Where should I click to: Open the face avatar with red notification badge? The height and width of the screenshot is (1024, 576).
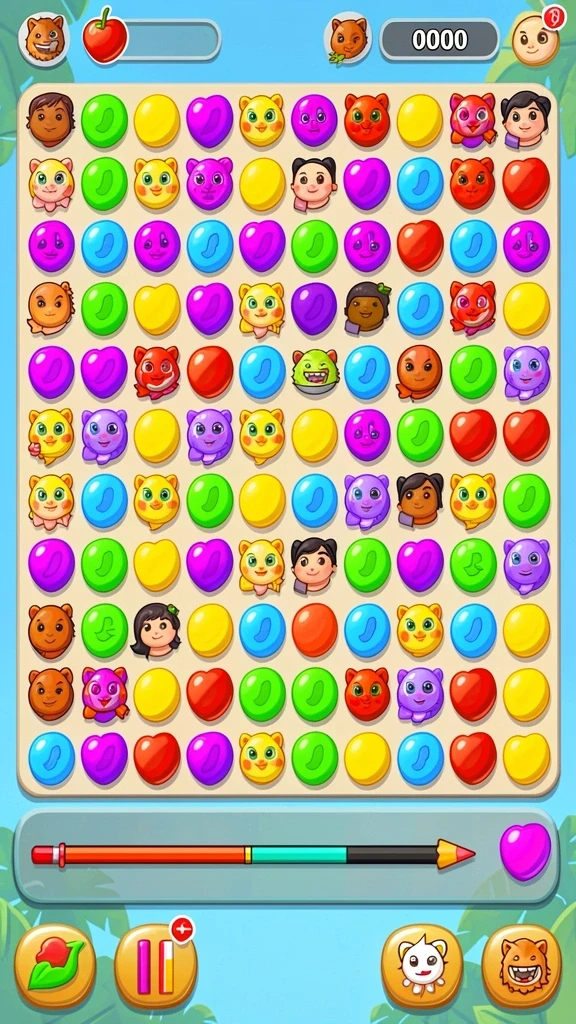click(x=537, y=37)
